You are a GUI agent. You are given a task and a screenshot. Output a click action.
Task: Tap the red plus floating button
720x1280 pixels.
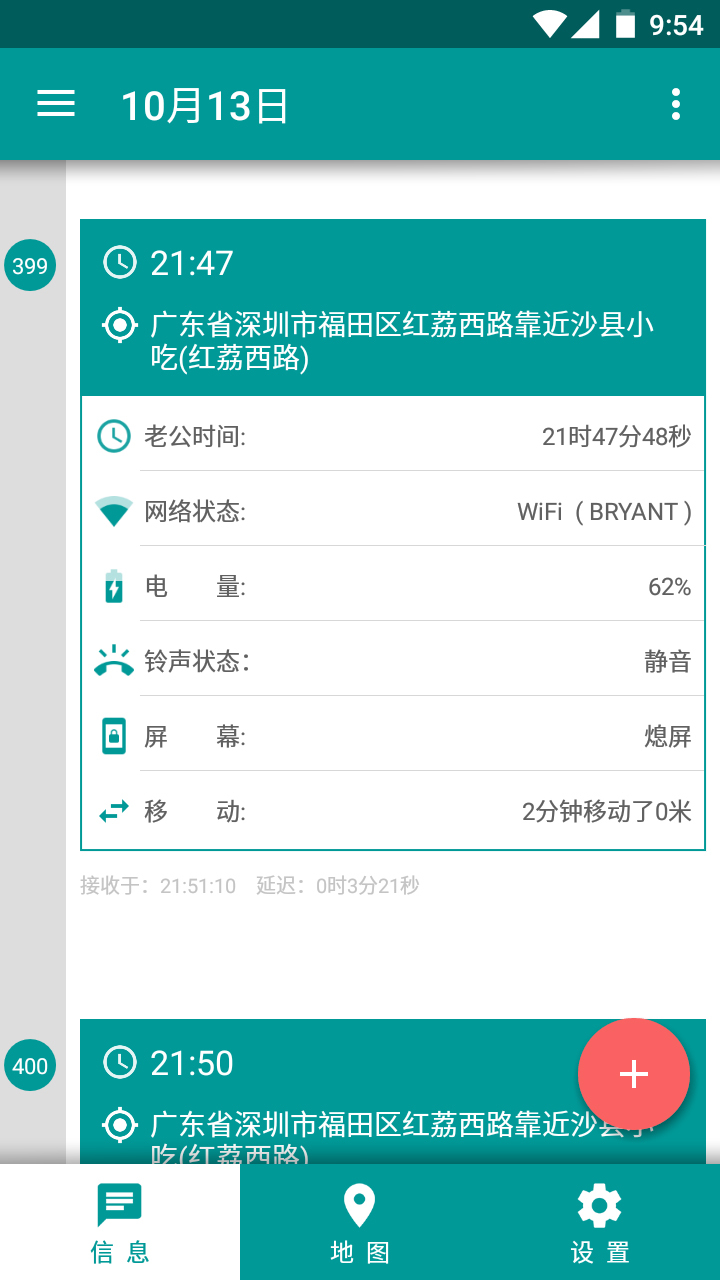pyautogui.click(x=633, y=1074)
